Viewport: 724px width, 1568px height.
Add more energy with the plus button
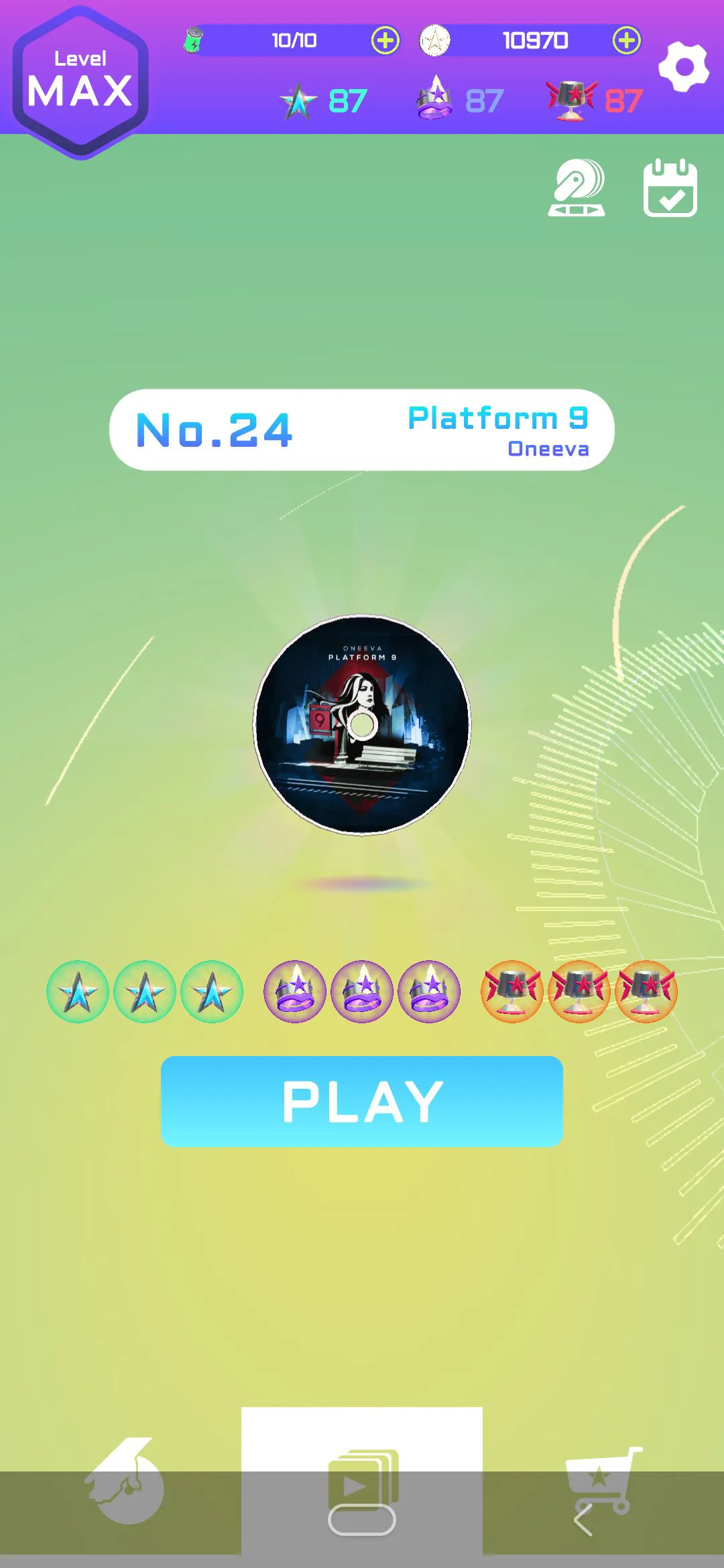385,41
